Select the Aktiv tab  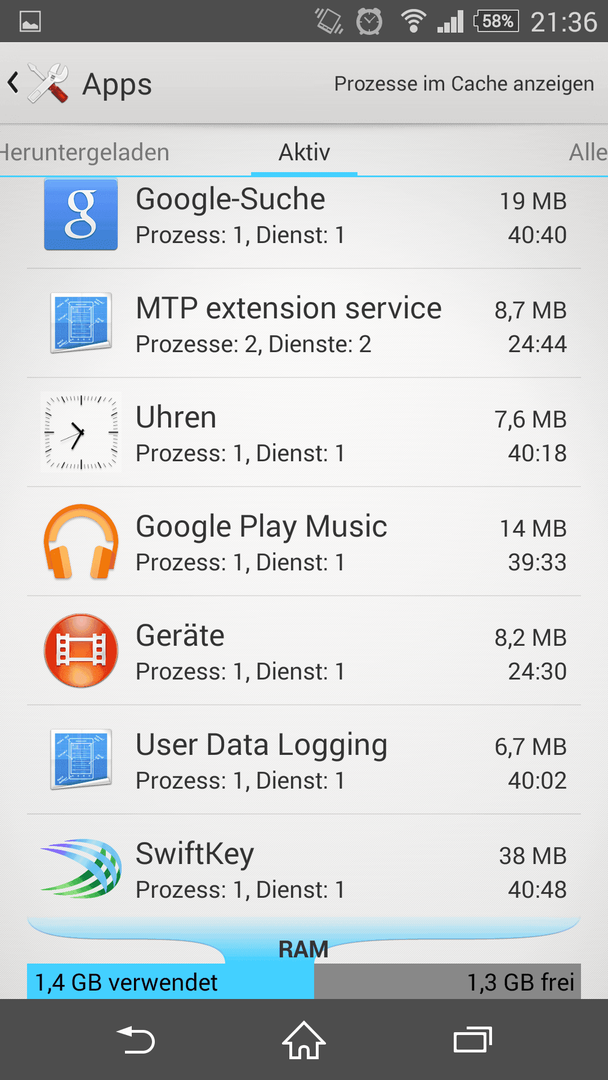304,152
